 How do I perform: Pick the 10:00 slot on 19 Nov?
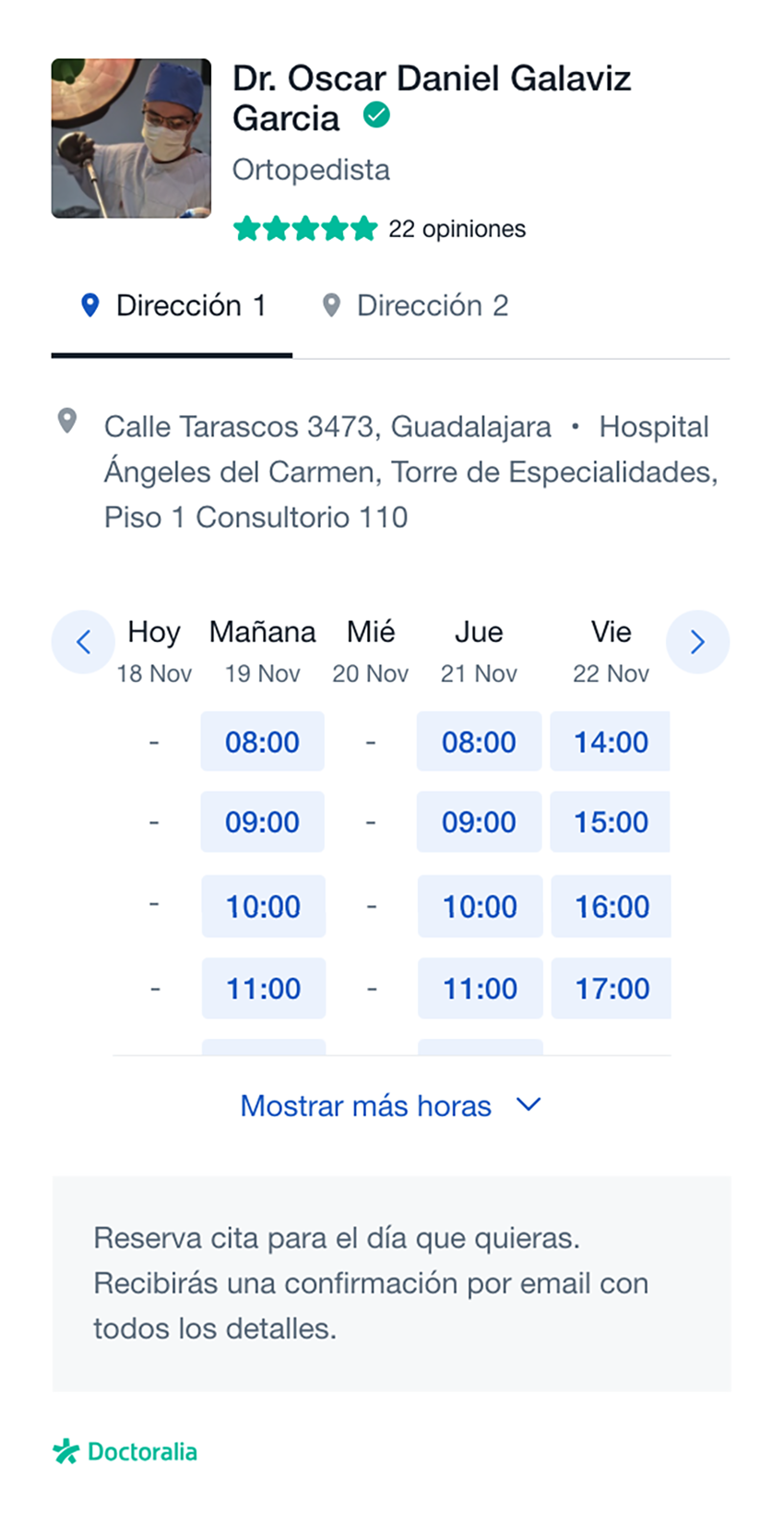264,906
